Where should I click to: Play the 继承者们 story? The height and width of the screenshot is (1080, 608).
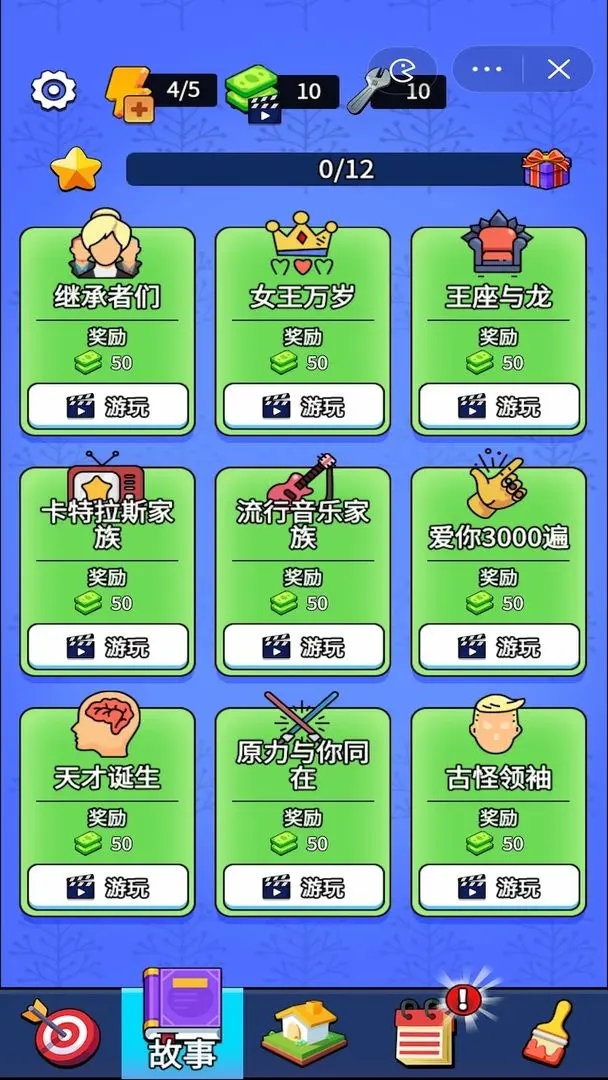(108, 406)
